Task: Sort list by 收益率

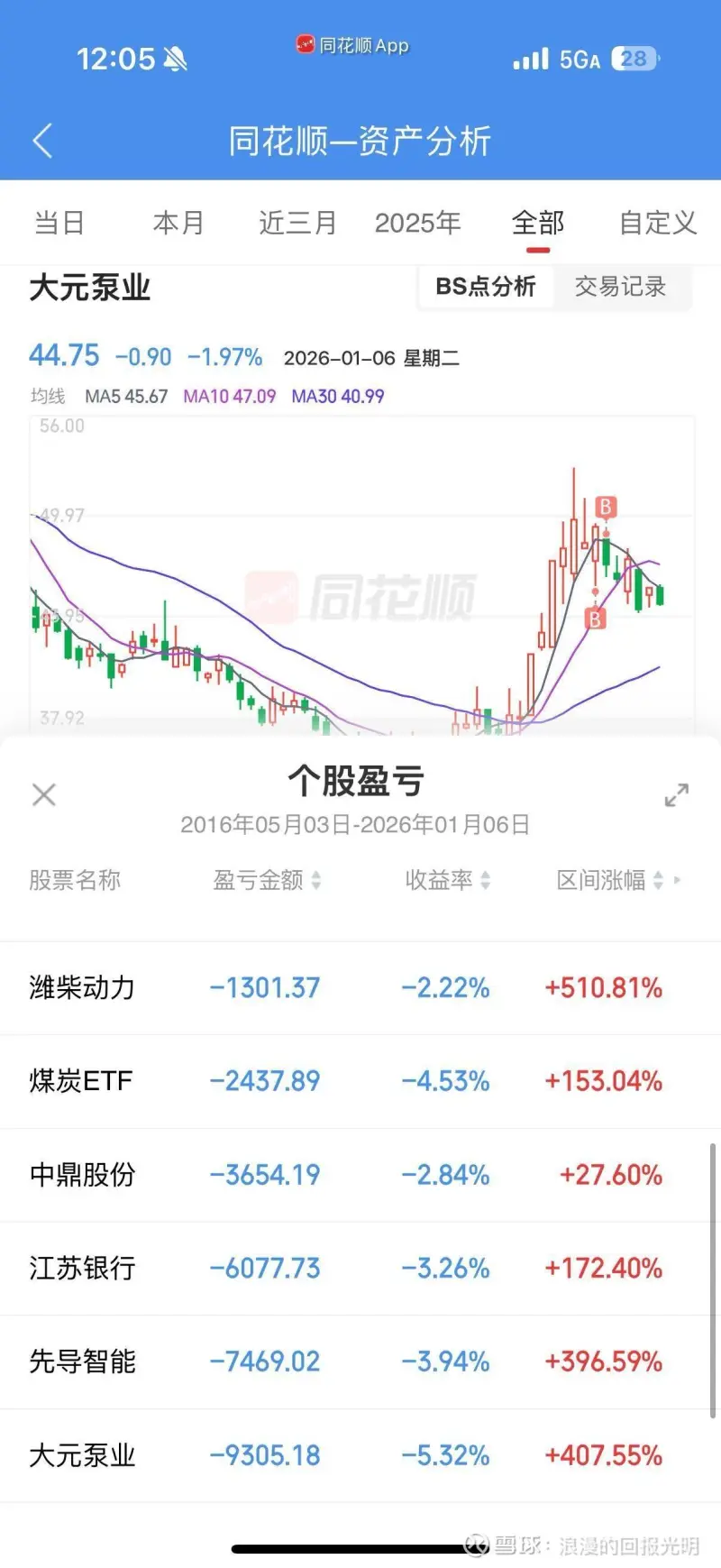Action: point(448,880)
